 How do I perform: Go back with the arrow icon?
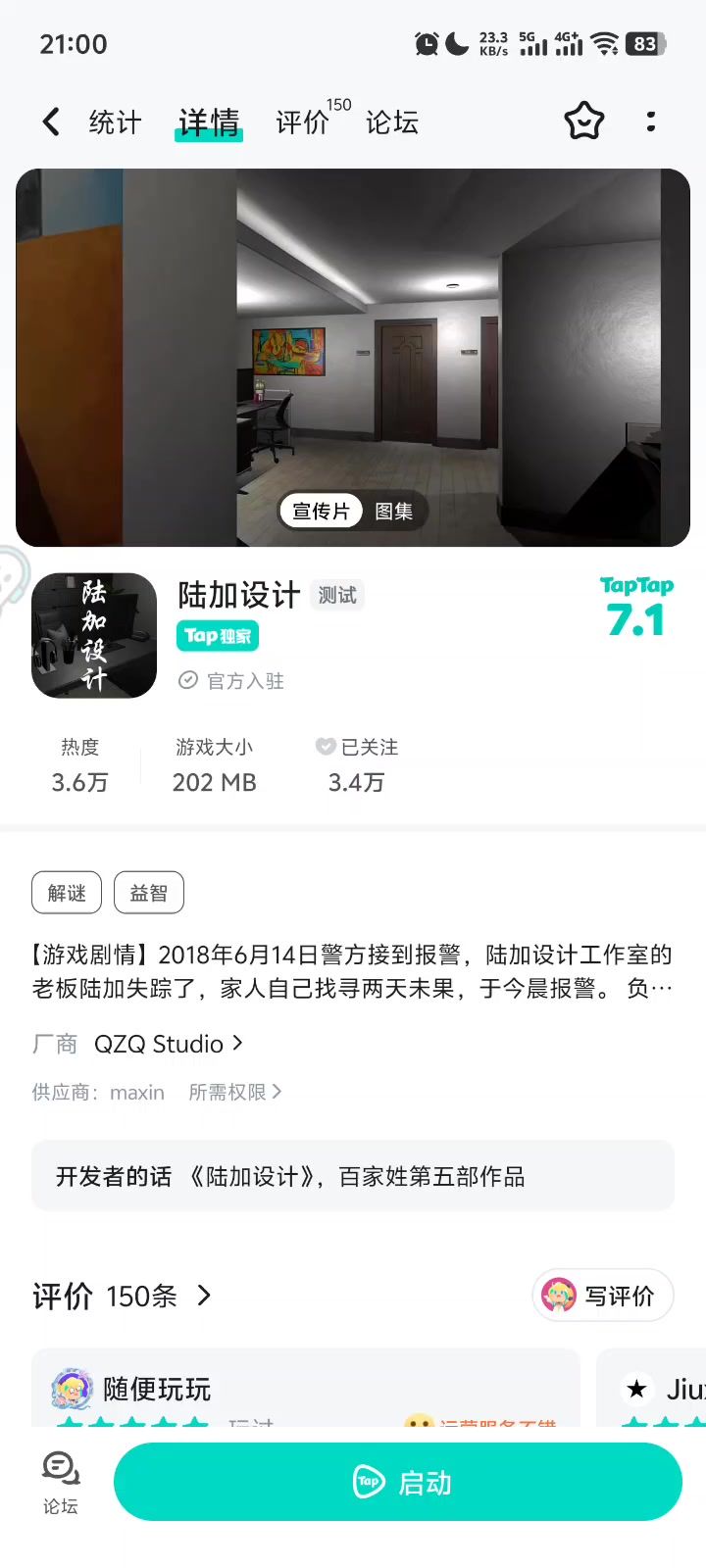coord(52,122)
